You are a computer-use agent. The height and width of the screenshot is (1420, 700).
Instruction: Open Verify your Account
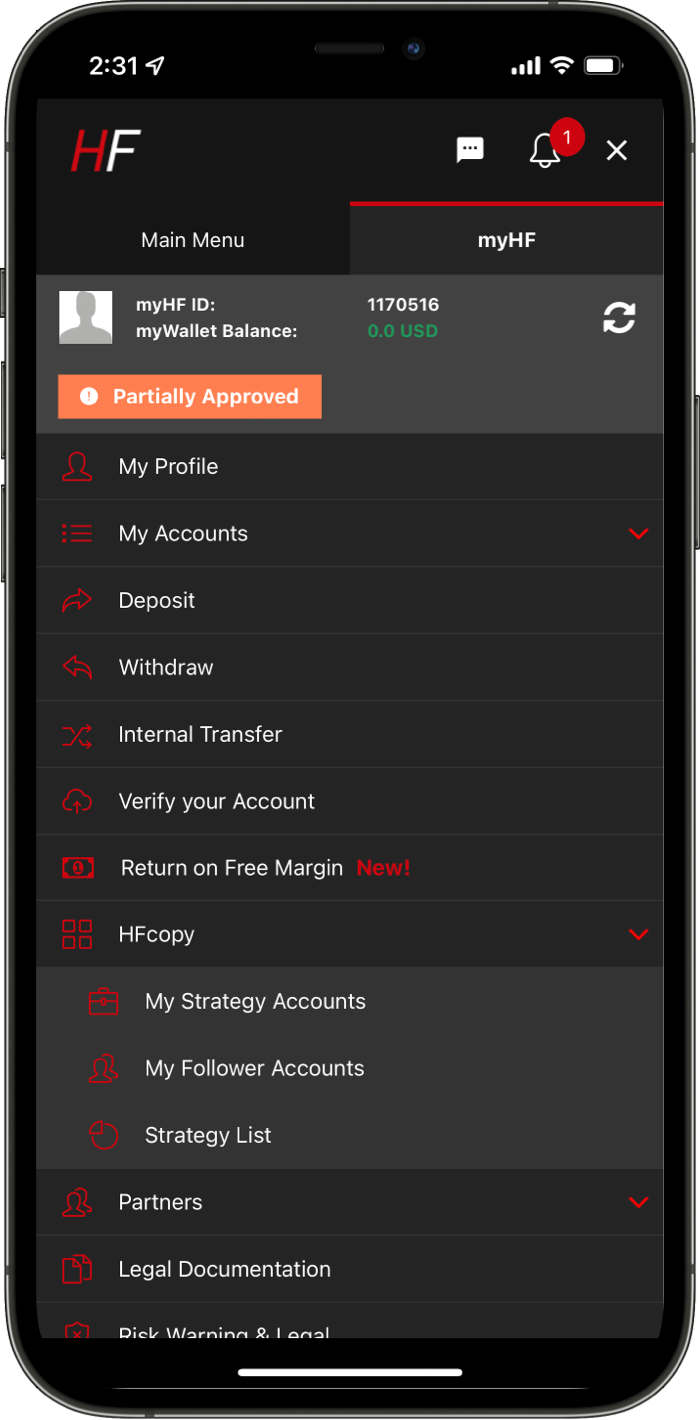[216, 802]
